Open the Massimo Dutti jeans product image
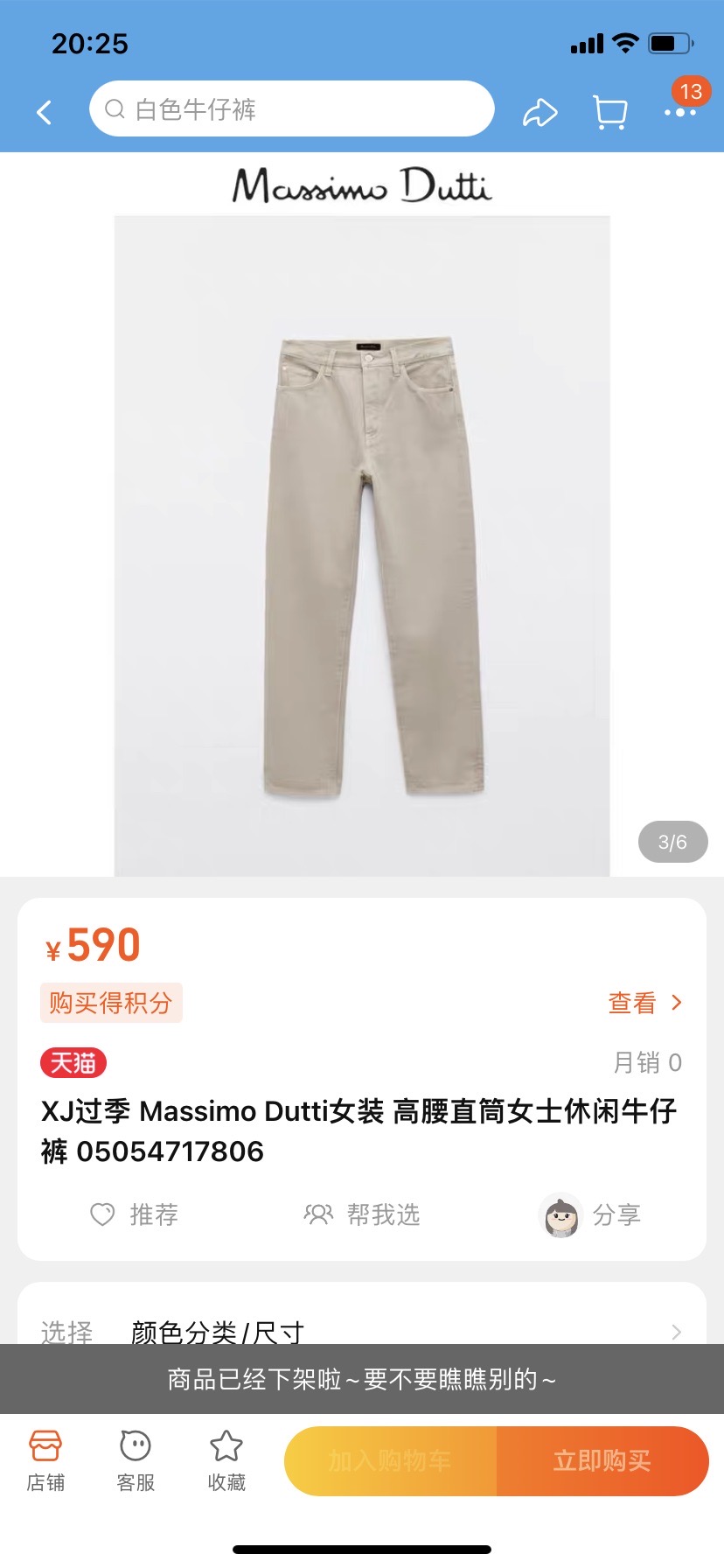 (x=362, y=546)
